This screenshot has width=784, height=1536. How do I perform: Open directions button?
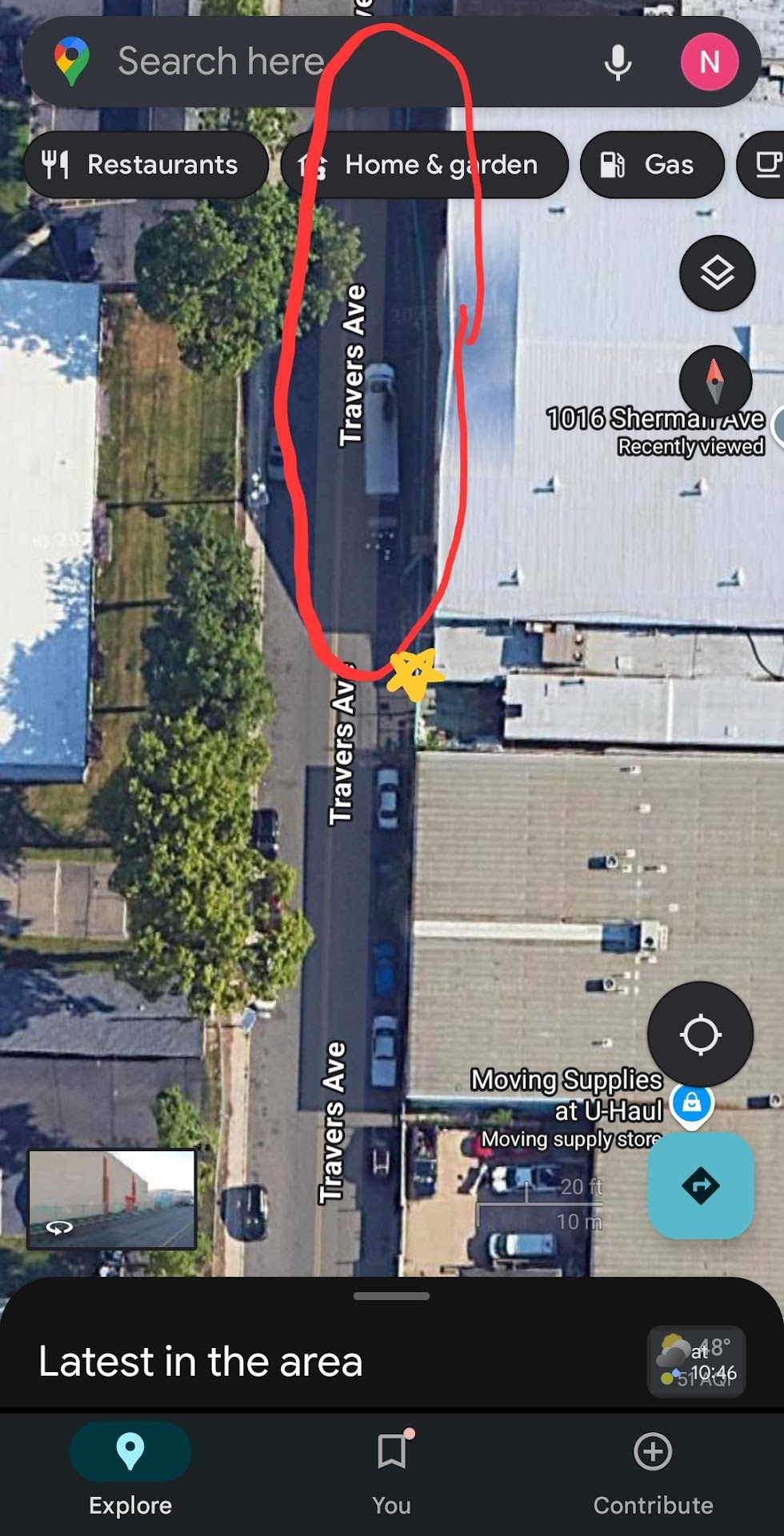coord(701,1185)
